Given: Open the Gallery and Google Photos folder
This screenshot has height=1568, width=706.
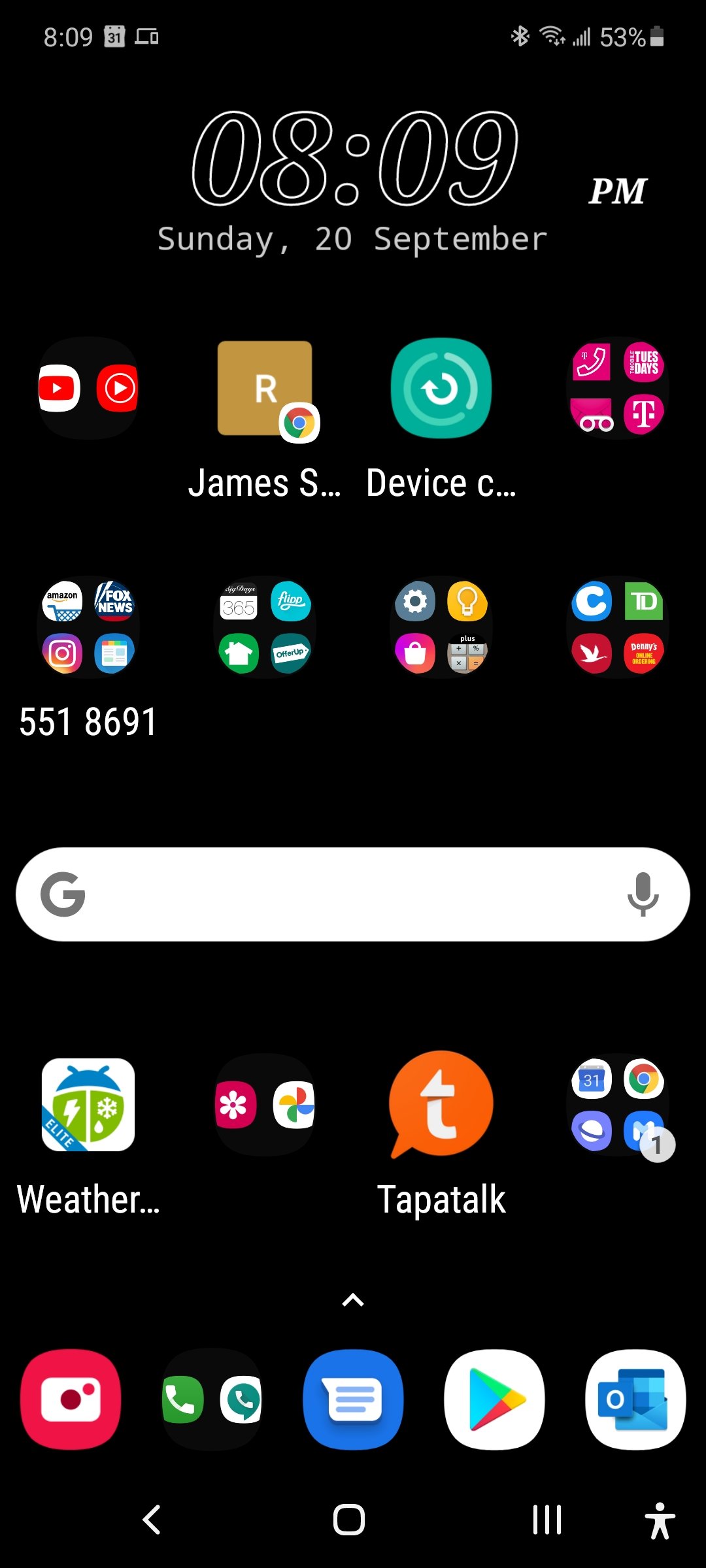Looking at the screenshot, I should [x=265, y=1105].
